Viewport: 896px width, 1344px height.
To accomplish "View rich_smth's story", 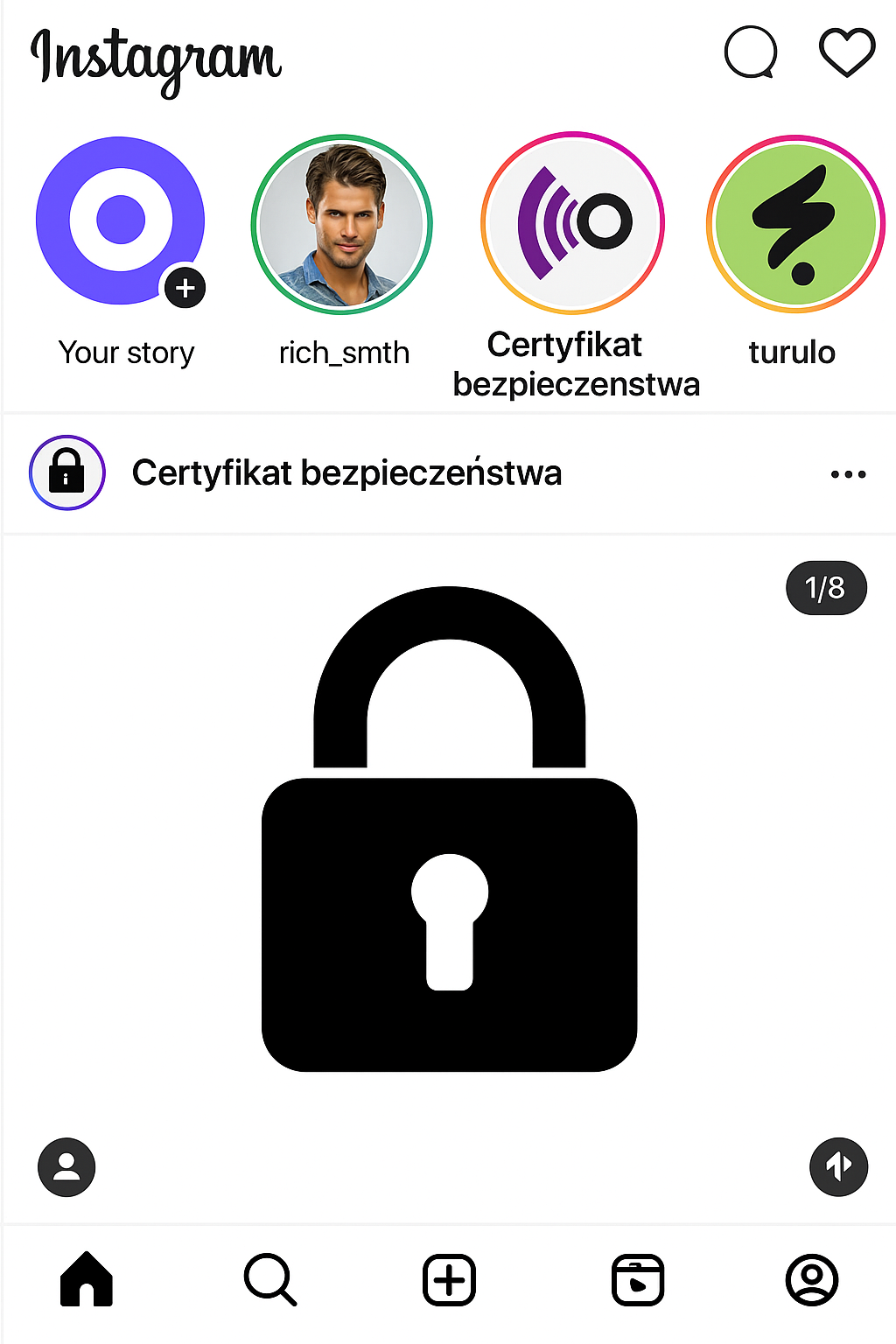I will [342, 224].
